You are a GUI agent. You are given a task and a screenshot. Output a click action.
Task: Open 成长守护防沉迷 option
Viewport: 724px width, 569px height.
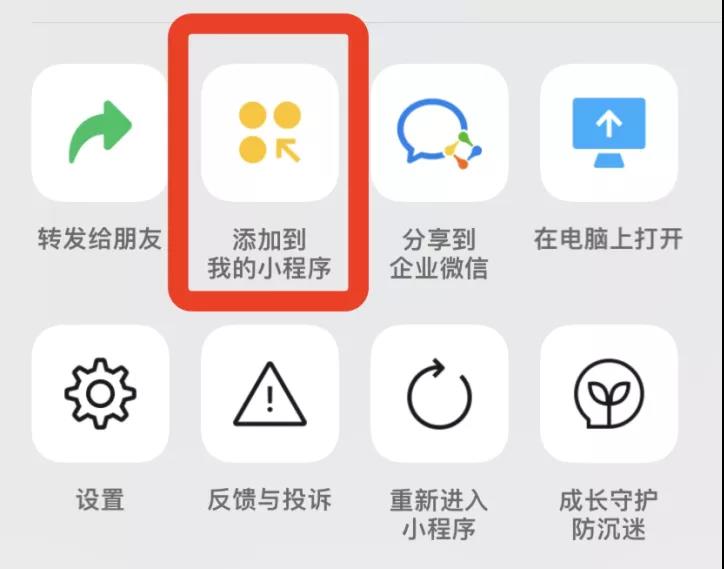pos(609,393)
